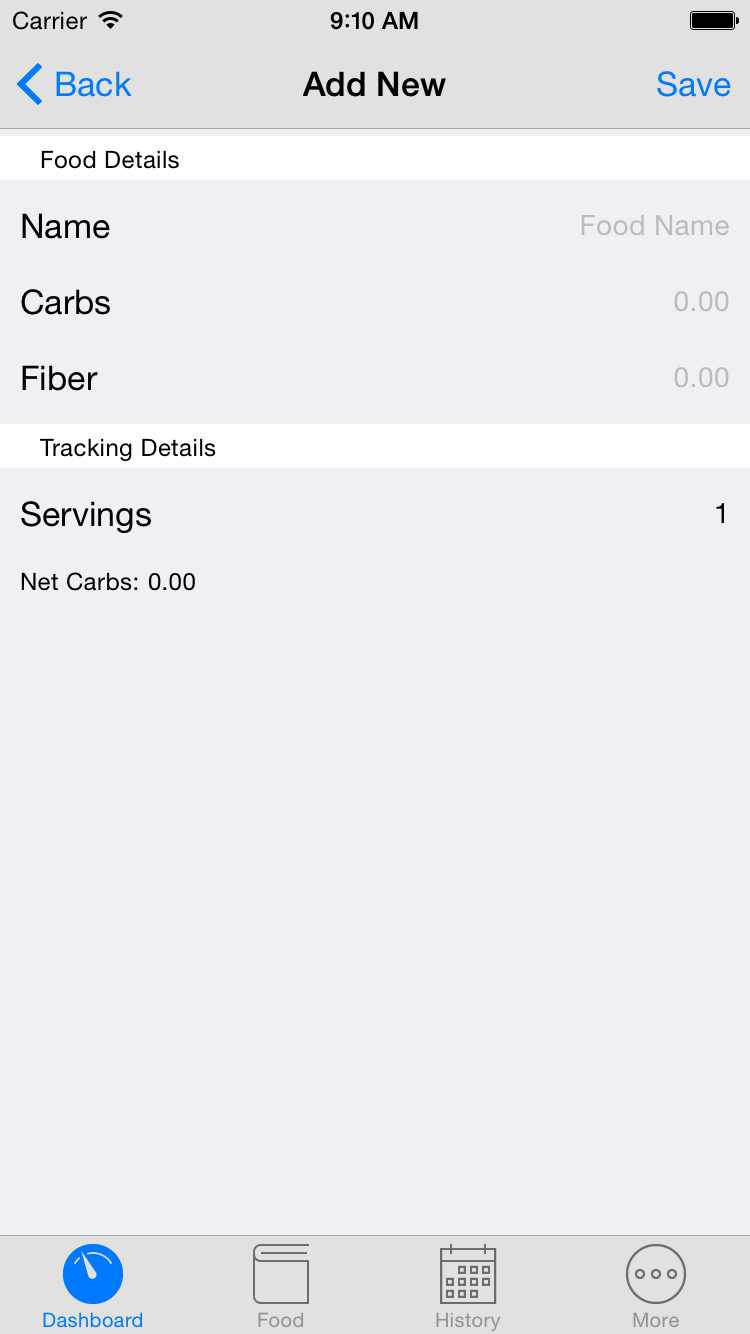Go back with the Back button
The height and width of the screenshot is (1334, 750).
74,85
